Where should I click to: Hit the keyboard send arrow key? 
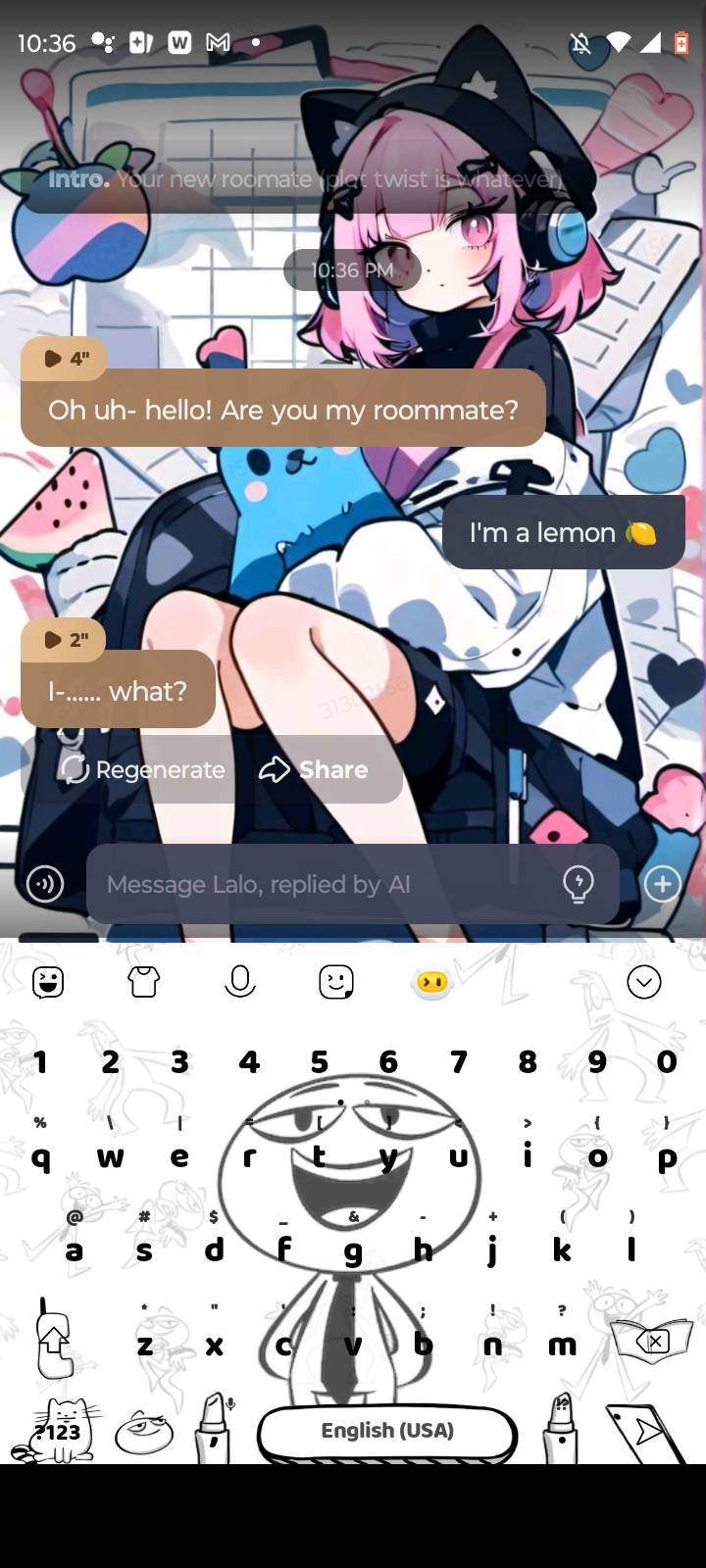[647, 1433]
